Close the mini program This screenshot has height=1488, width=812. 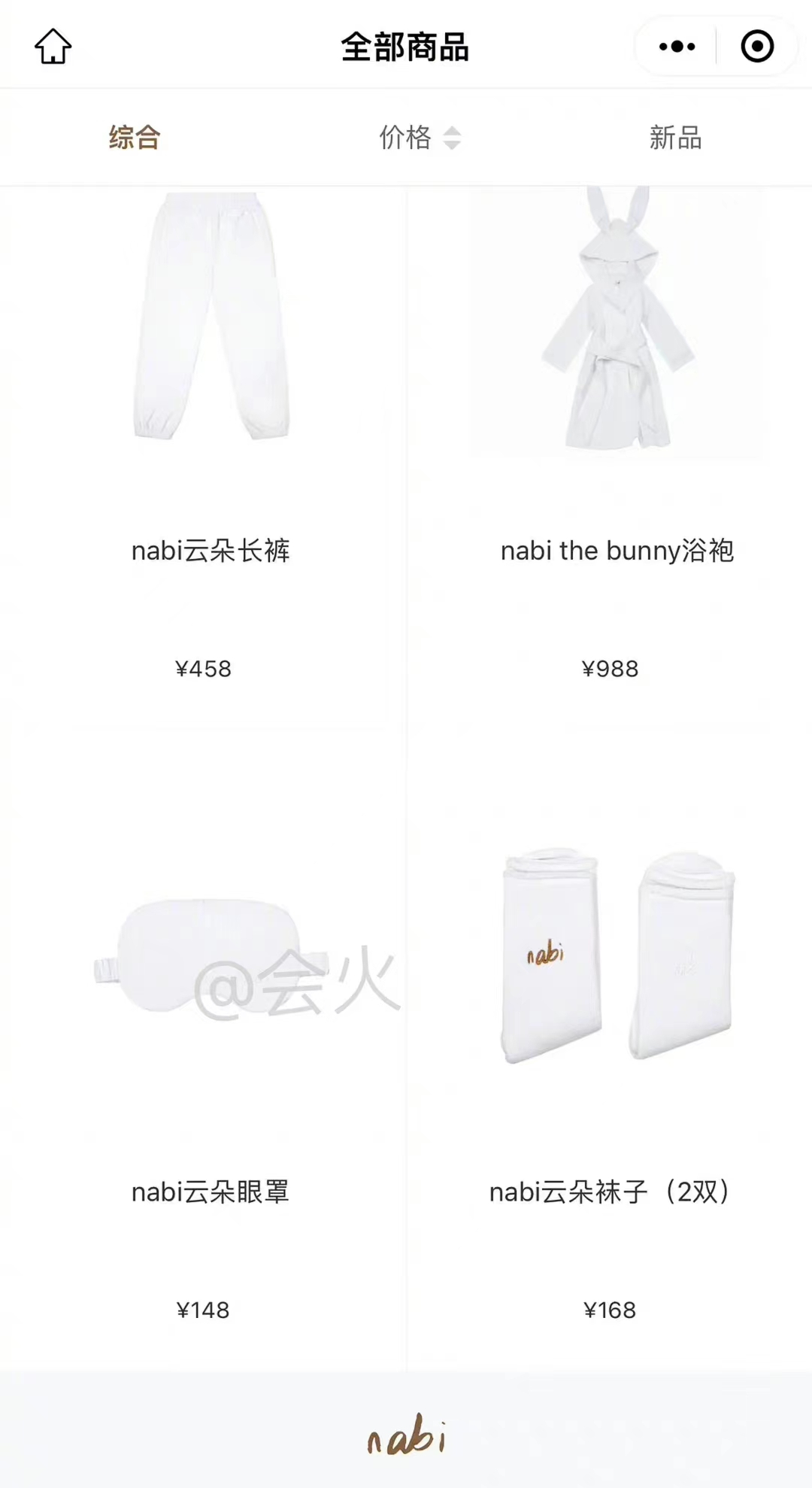(x=756, y=47)
